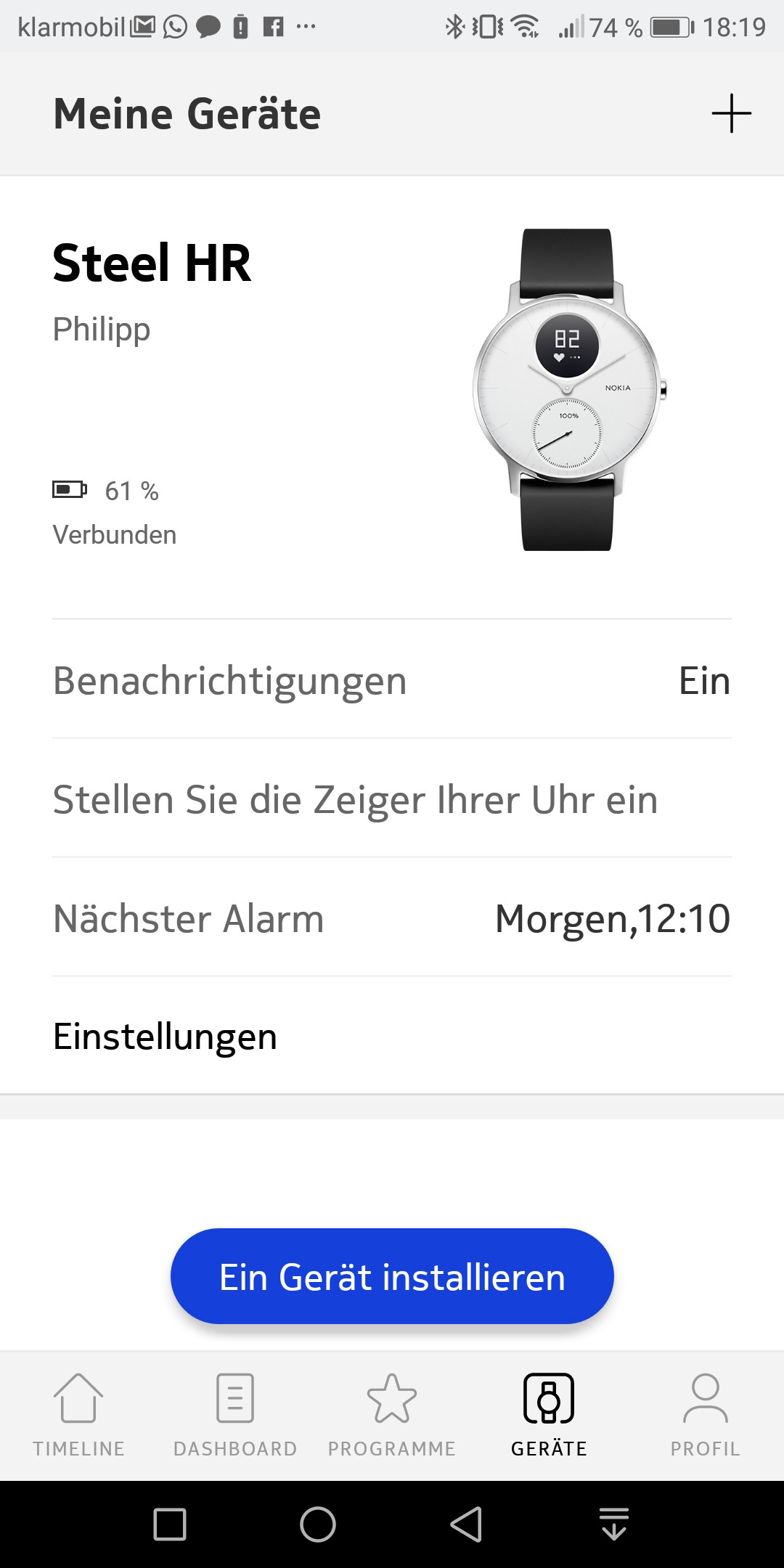The width and height of the screenshot is (784, 1568).
Task: Return to the home screen
Action: click(318, 1524)
